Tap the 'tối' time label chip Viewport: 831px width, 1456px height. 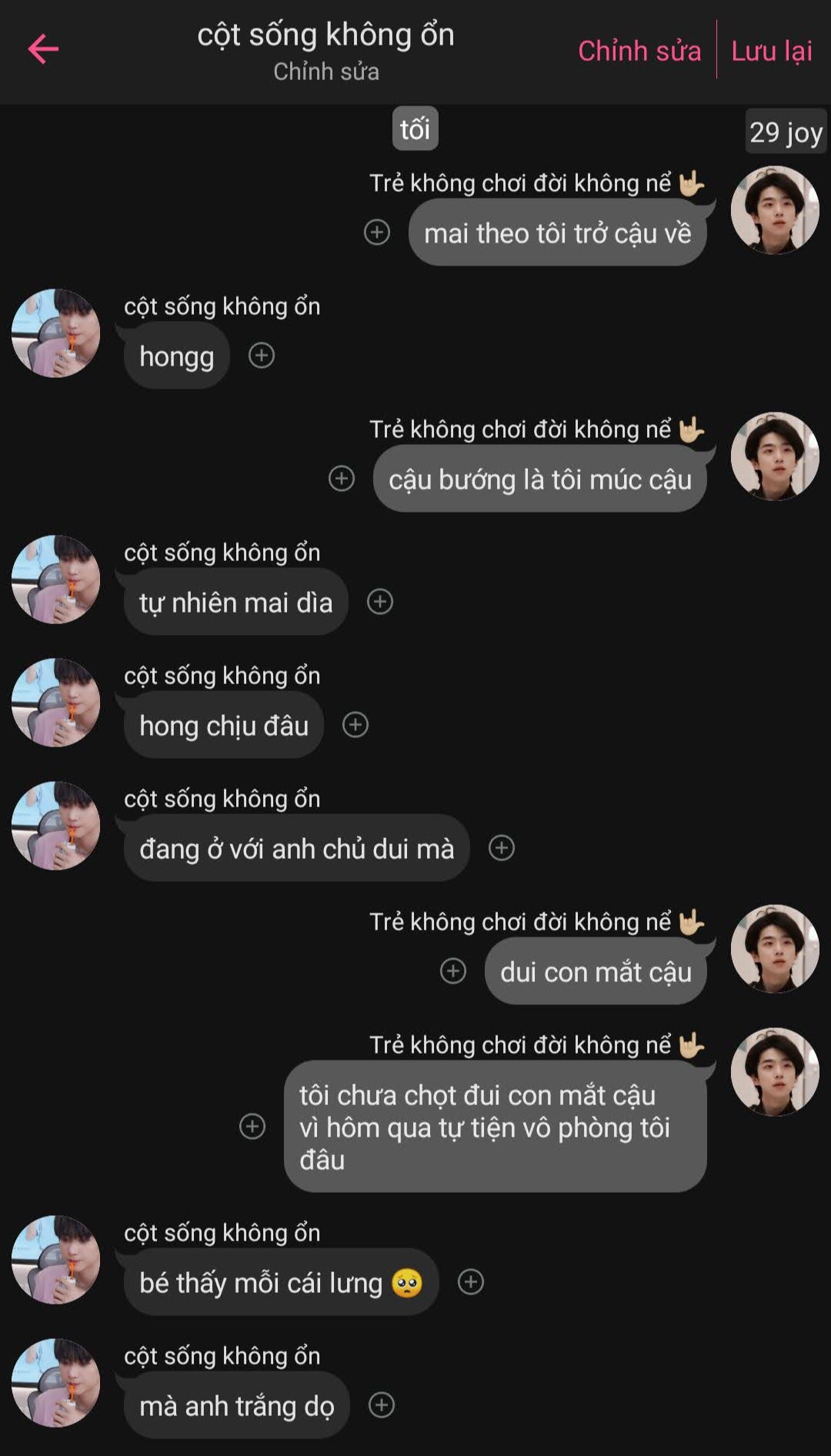click(x=415, y=129)
